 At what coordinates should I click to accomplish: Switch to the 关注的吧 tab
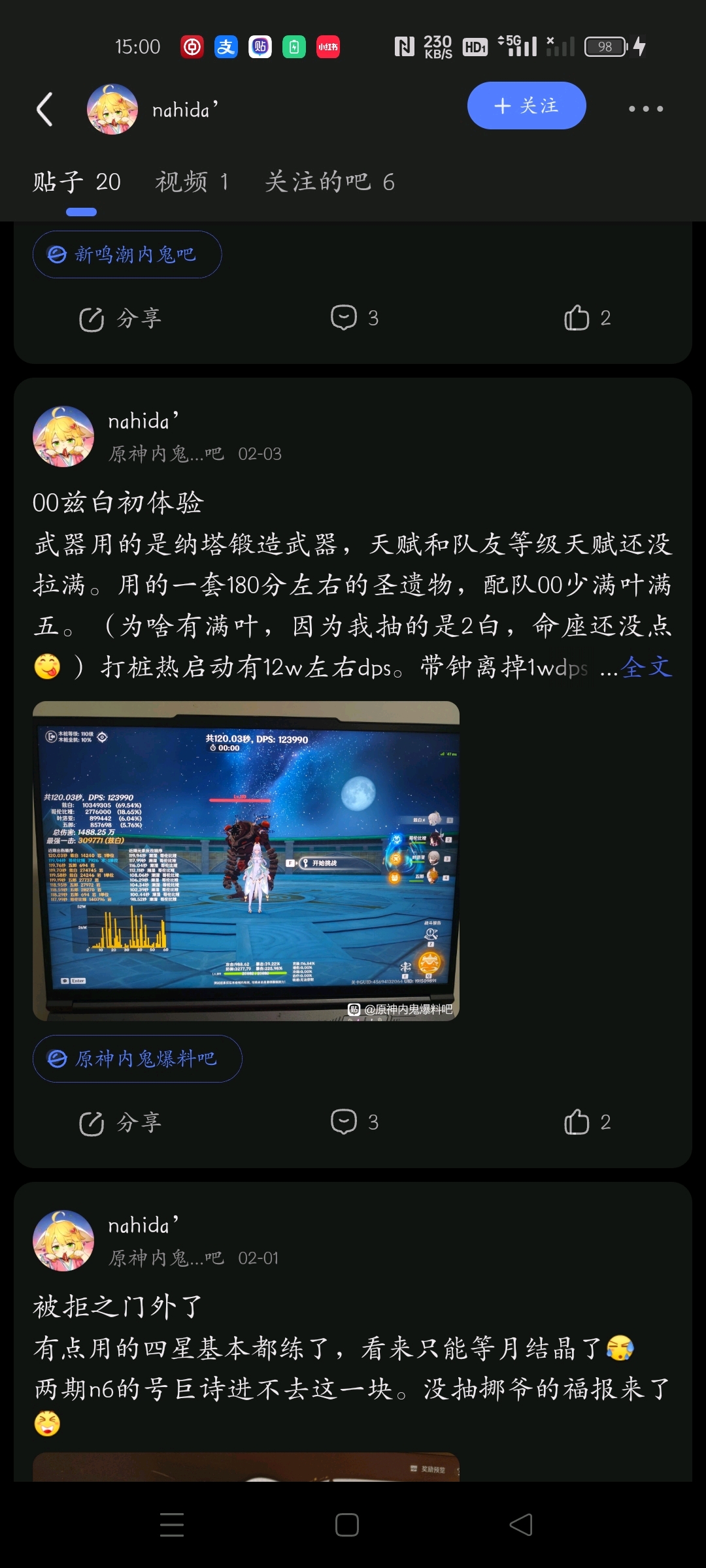[x=329, y=182]
